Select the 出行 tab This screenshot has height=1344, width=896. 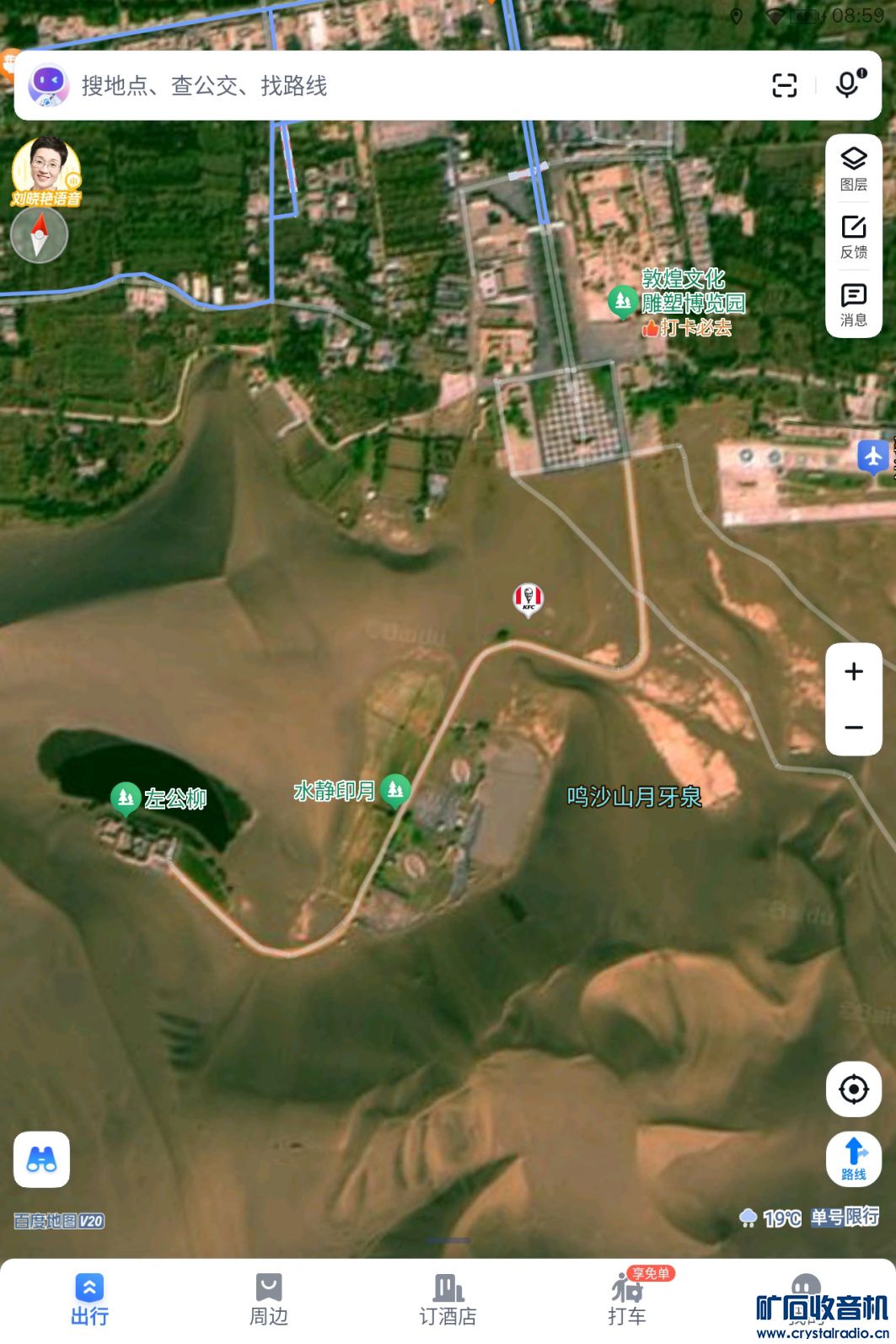click(x=89, y=1298)
